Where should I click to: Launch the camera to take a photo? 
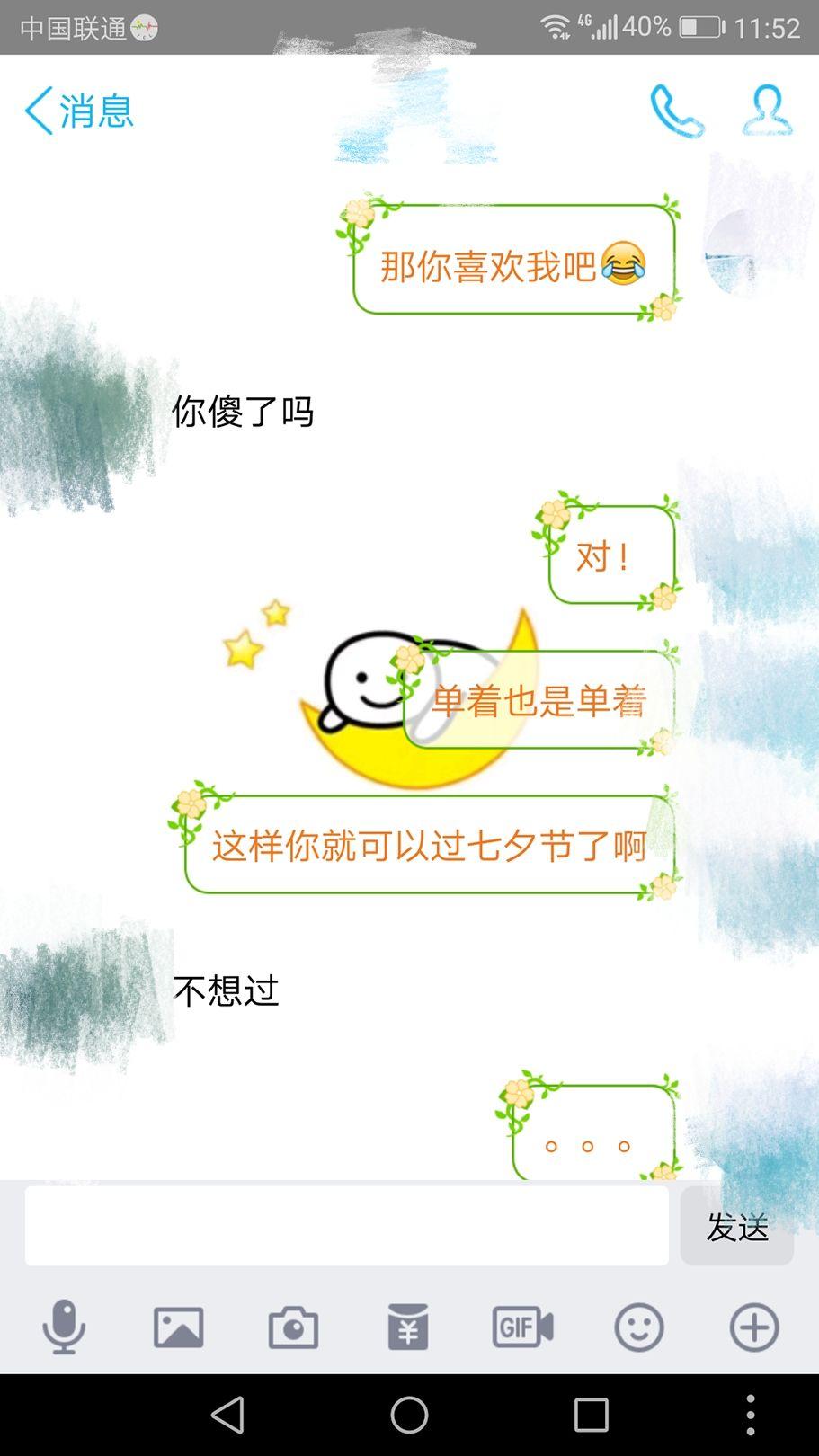pos(294,1327)
